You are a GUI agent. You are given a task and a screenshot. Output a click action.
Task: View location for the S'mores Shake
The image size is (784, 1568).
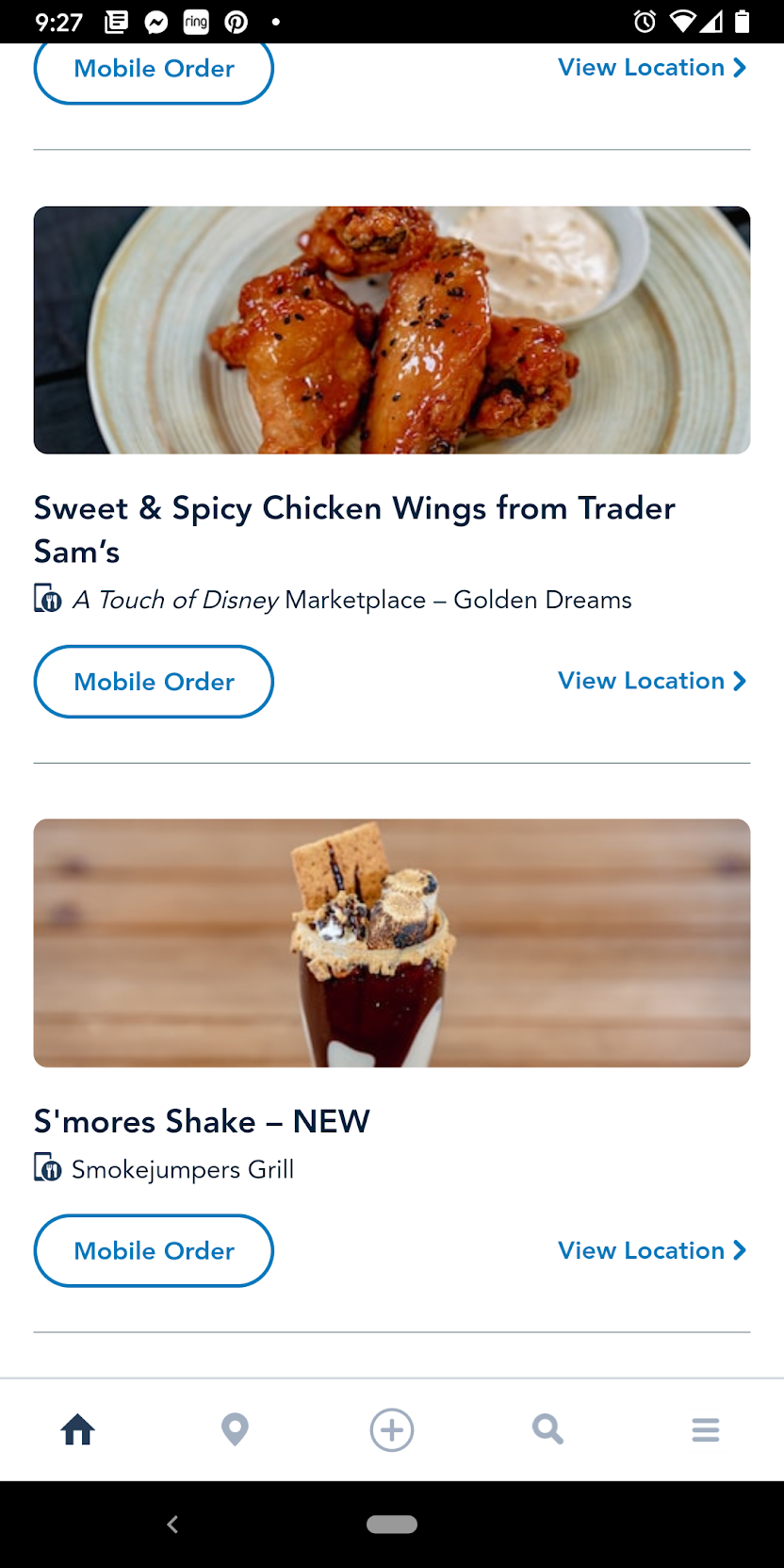pyautogui.click(x=651, y=1250)
